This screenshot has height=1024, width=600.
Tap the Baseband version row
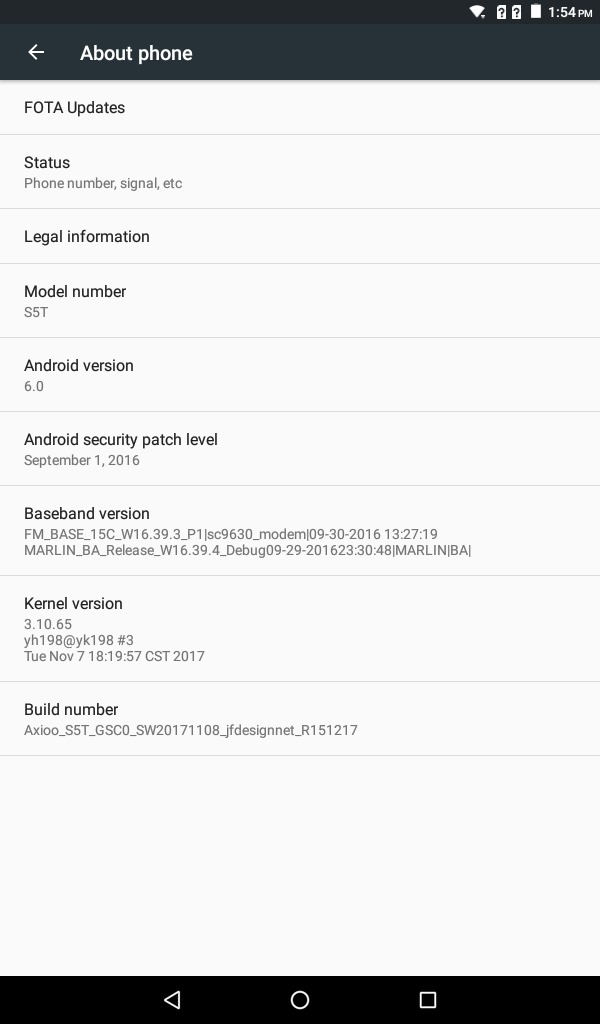coord(300,531)
